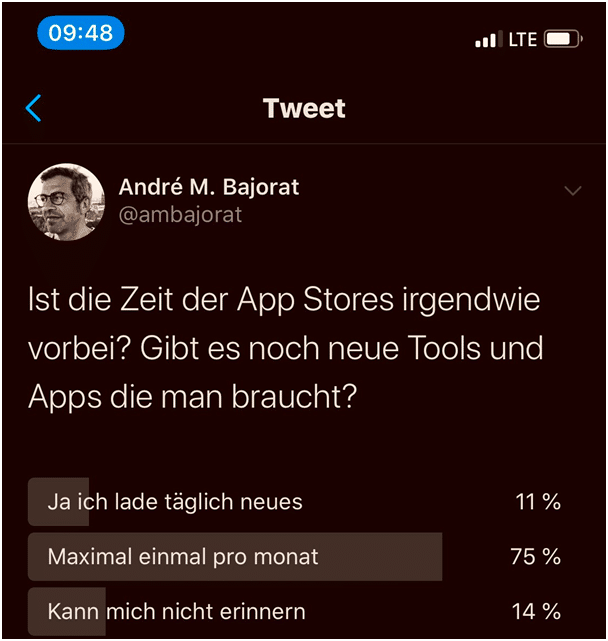Go back using the blue arrow
The height and width of the screenshot is (641, 608).
pyautogui.click(x=34, y=108)
